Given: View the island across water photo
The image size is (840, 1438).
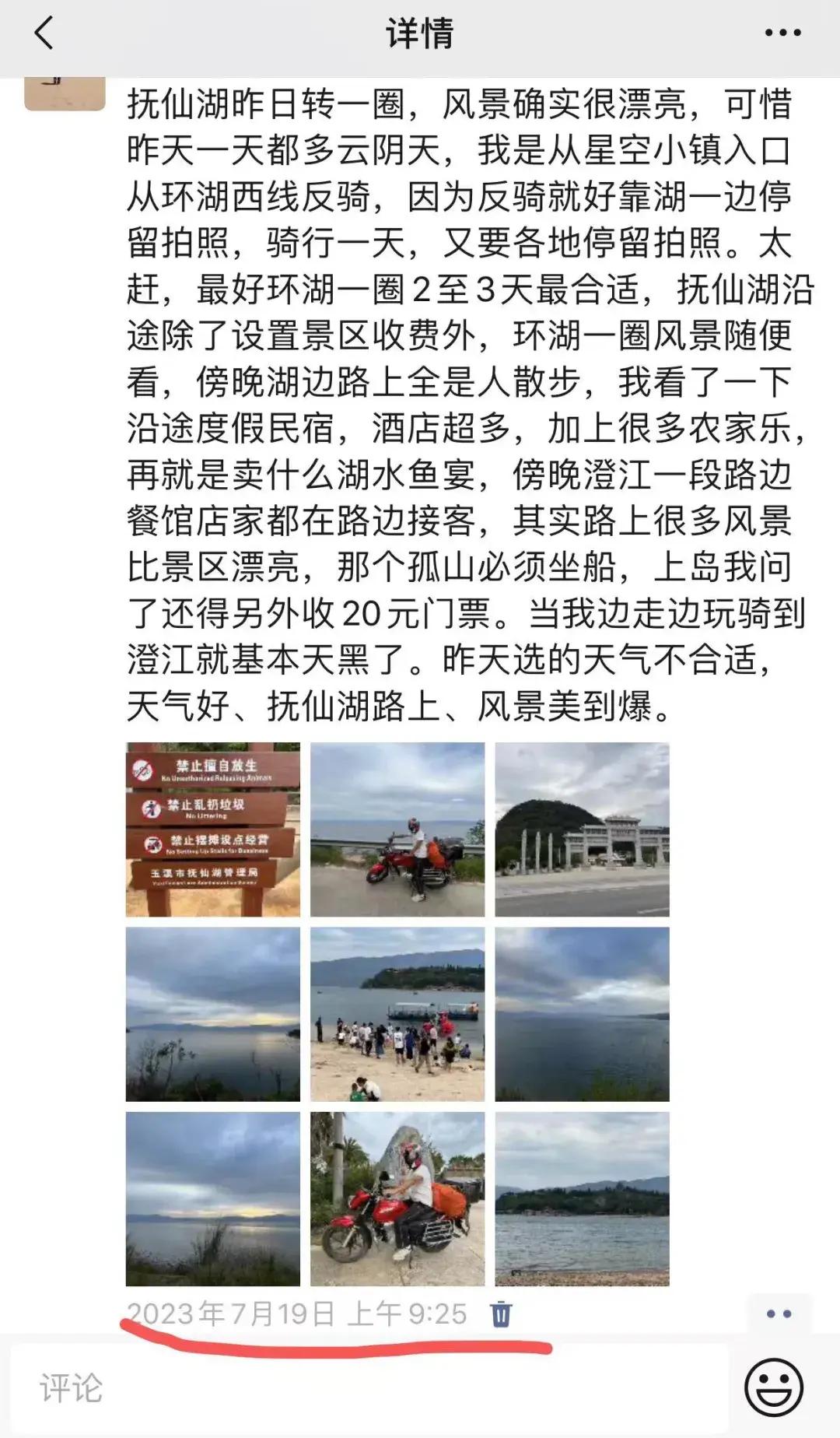Looking at the screenshot, I should pyautogui.click(x=582, y=1198).
